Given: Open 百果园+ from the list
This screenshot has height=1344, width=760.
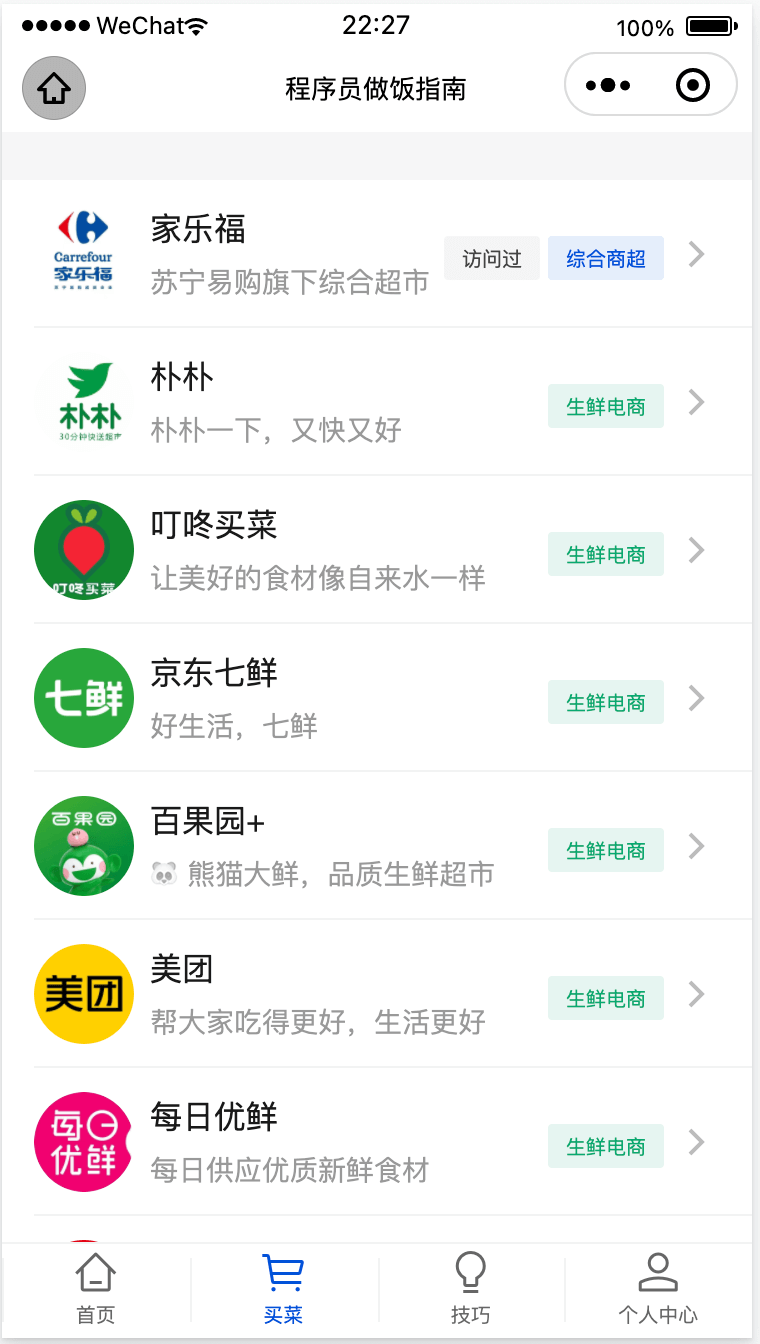Looking at the screenshot, I should click(x=377, y=845).
